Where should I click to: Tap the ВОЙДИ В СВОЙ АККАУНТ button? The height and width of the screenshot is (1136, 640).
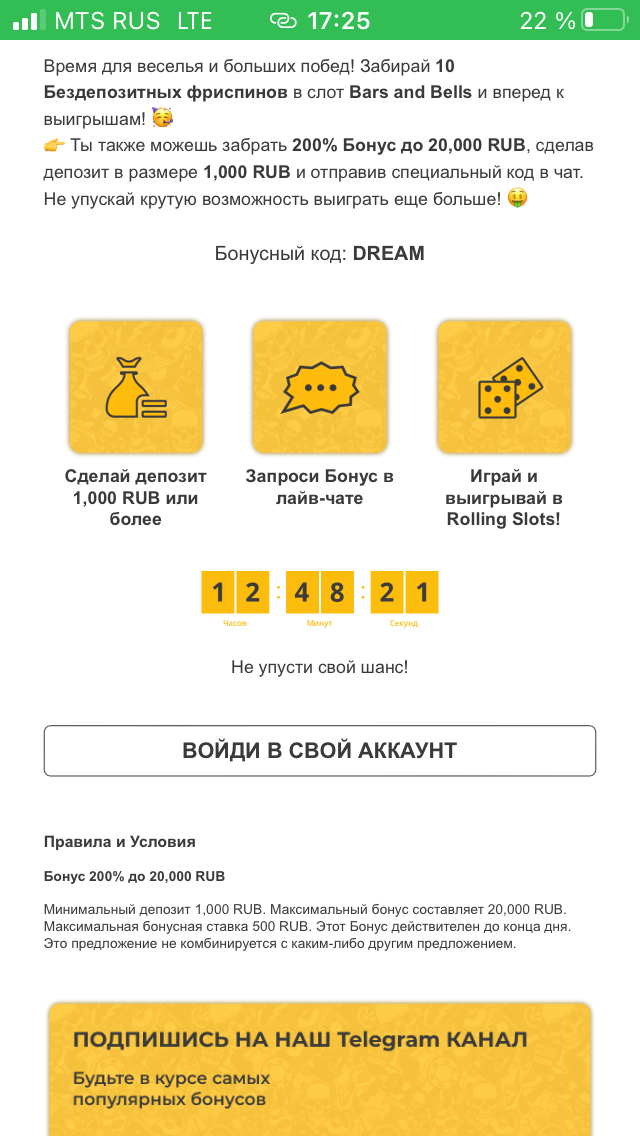(x=320, y=750)
